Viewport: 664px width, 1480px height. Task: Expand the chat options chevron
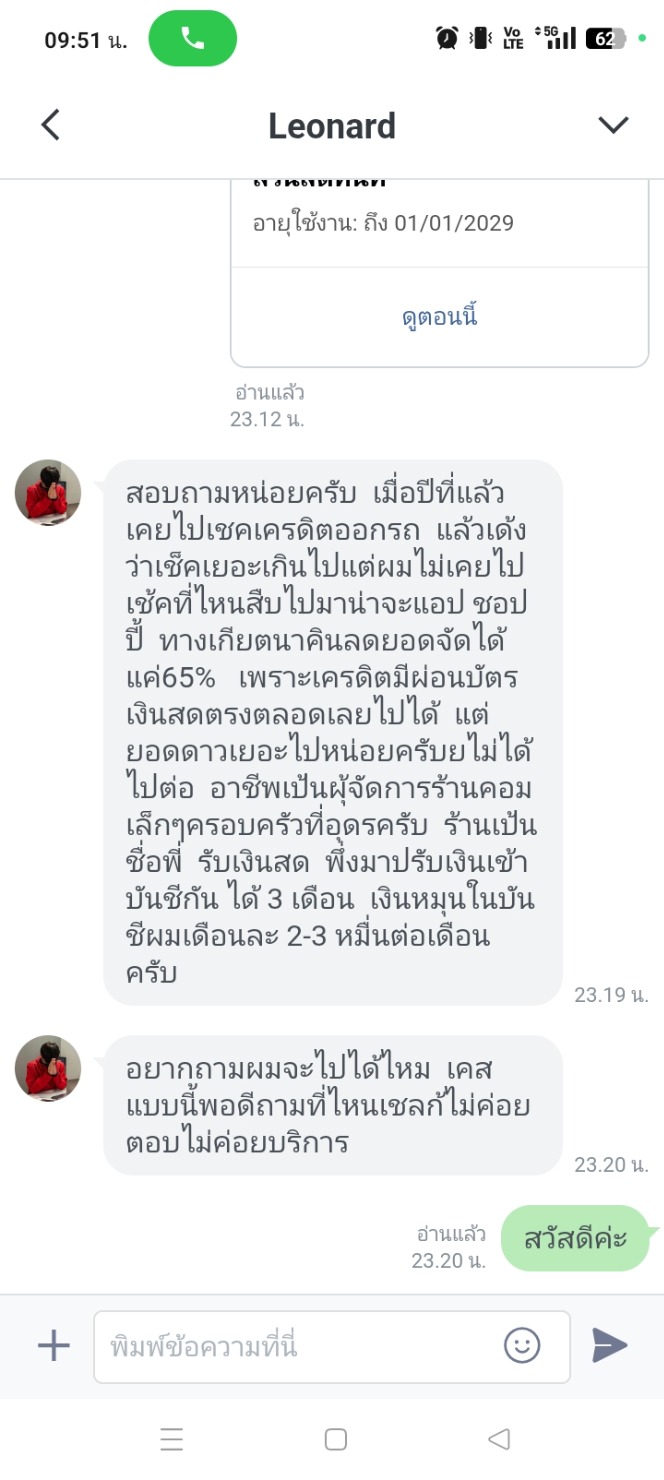pos(612,125)
